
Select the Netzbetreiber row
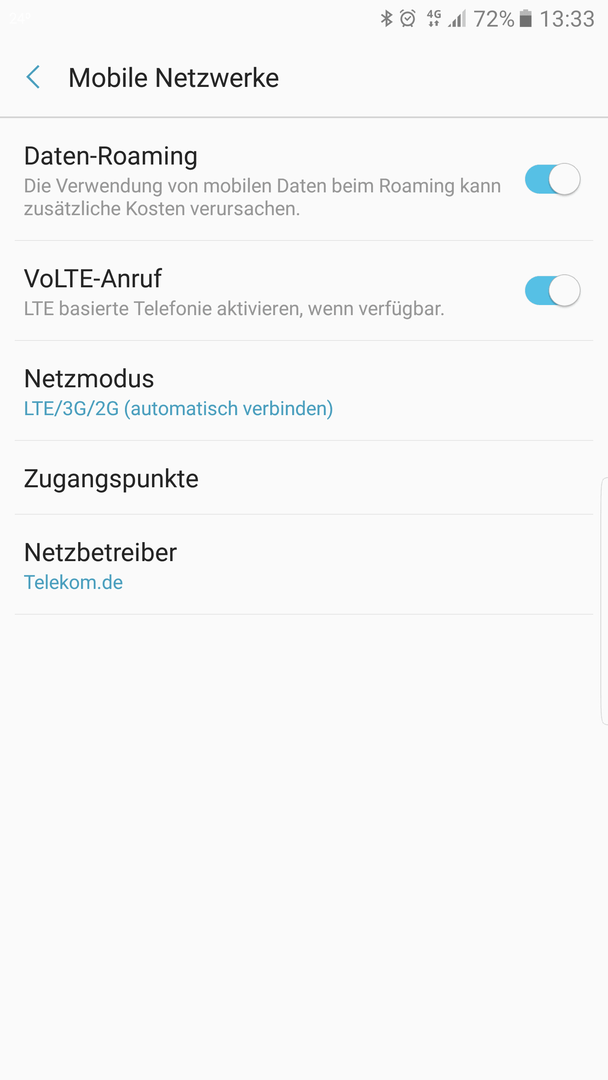[x=304, y=565]
